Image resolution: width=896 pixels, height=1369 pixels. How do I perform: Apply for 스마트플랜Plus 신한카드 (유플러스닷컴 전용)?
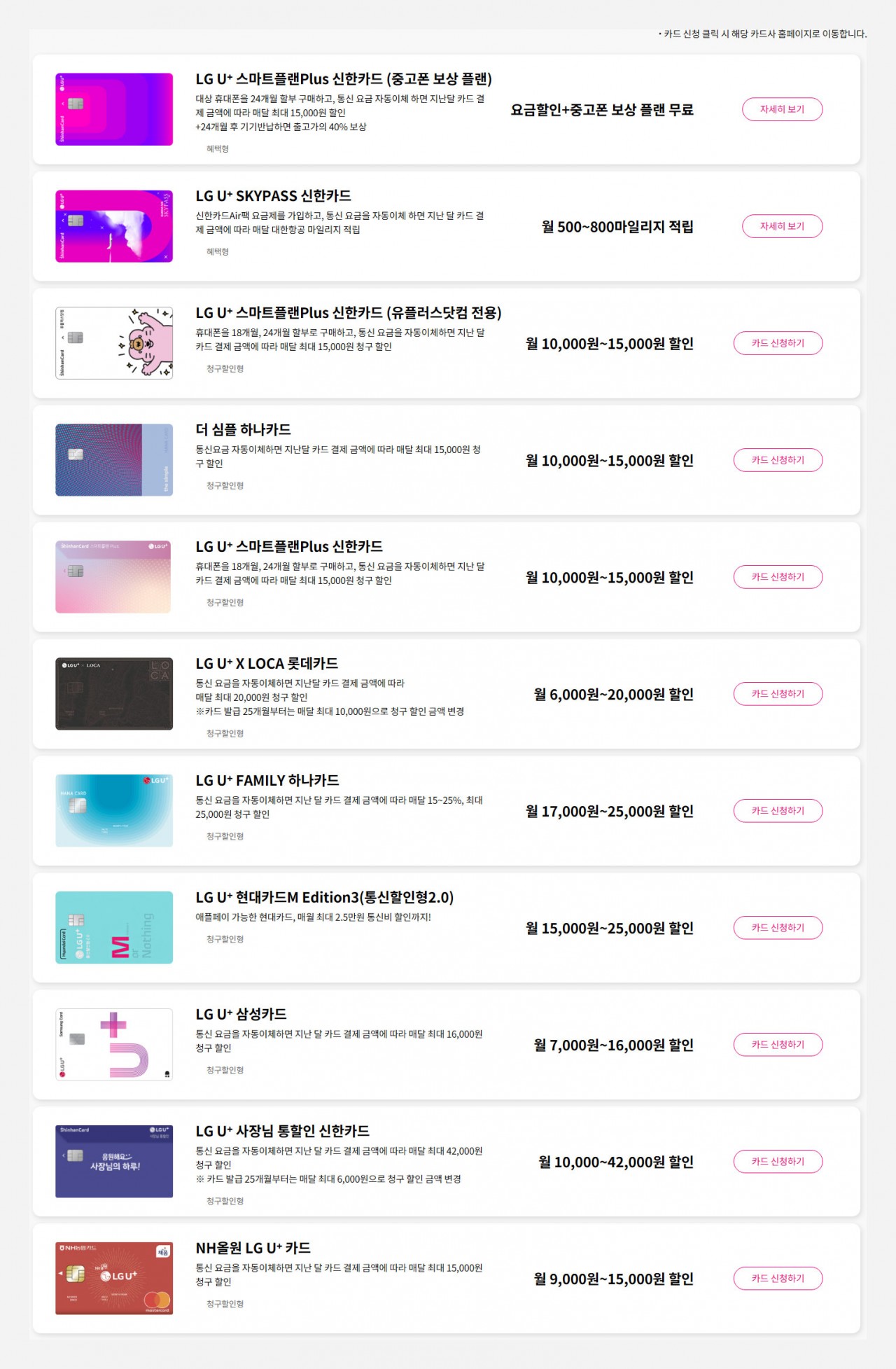[x=778, y=343]
